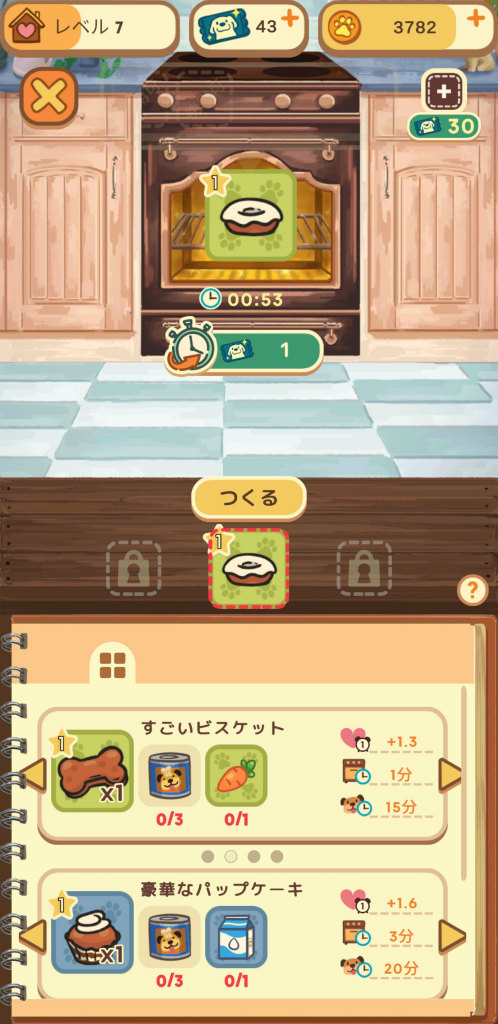
Task: Select the donut in the recipe queue slot
Action: (249, 568)
